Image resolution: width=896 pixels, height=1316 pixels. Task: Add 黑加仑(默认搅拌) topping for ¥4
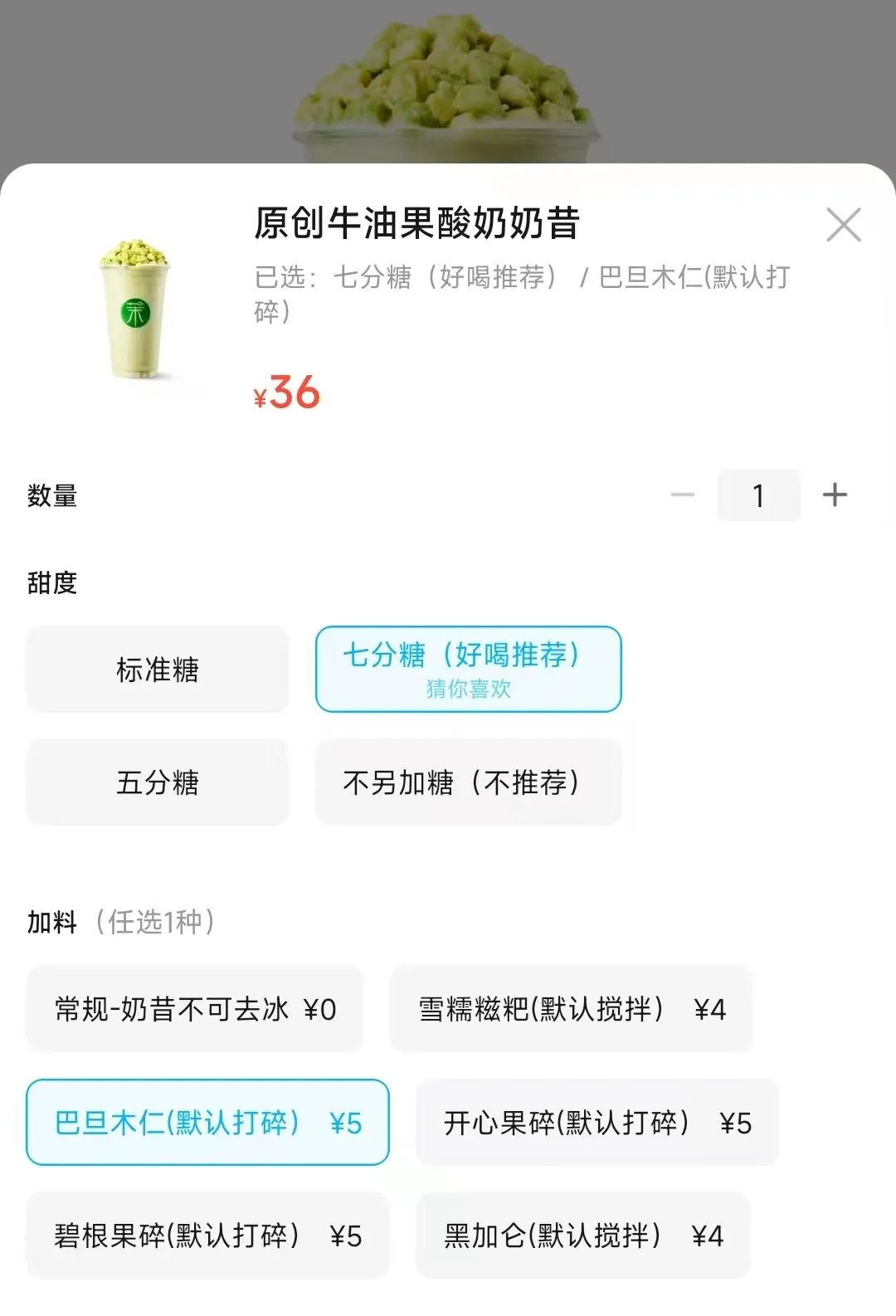582,1236
